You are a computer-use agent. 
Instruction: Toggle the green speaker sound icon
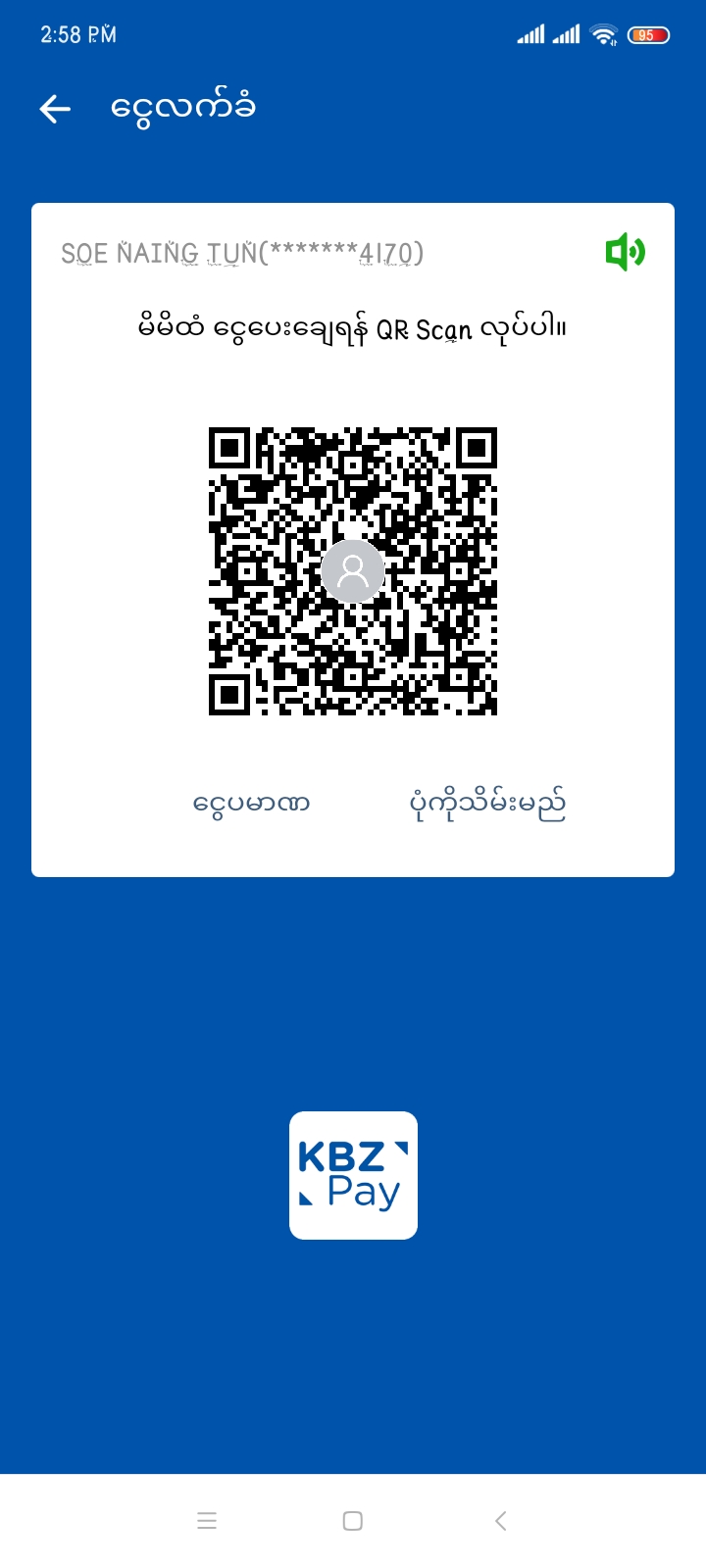[626, 253]
